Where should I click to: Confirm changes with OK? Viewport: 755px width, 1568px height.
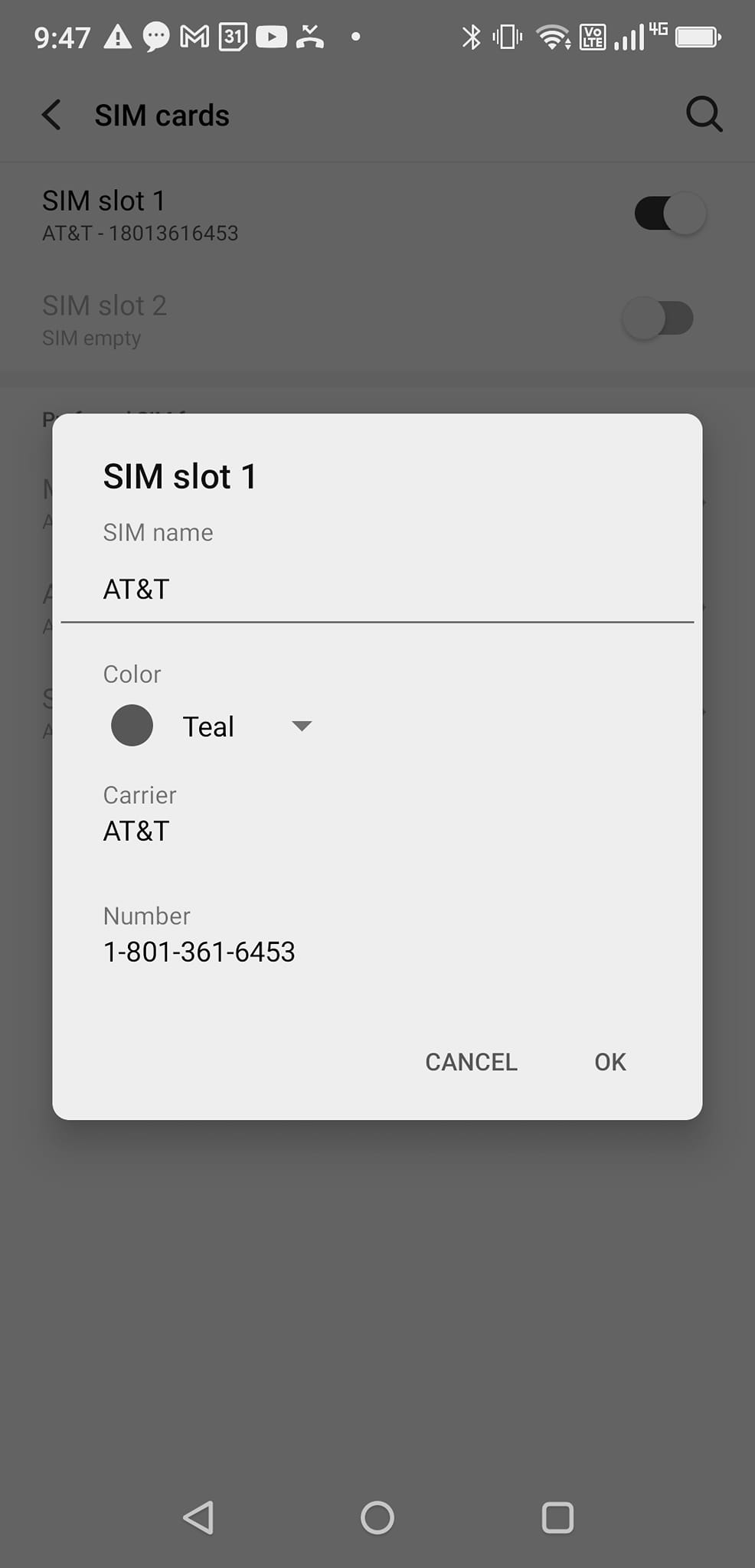pos(610,1062)
